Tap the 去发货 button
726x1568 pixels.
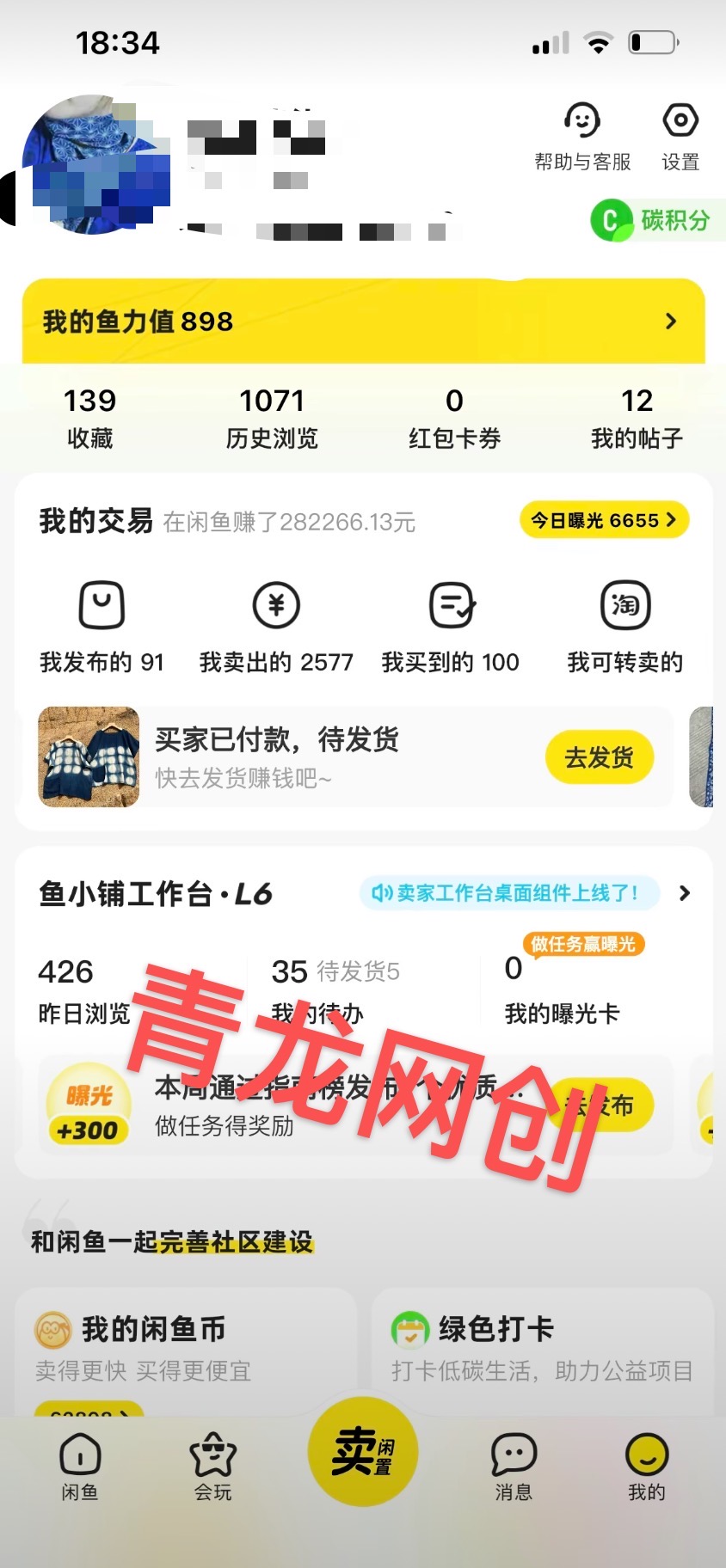pos(600,757)
